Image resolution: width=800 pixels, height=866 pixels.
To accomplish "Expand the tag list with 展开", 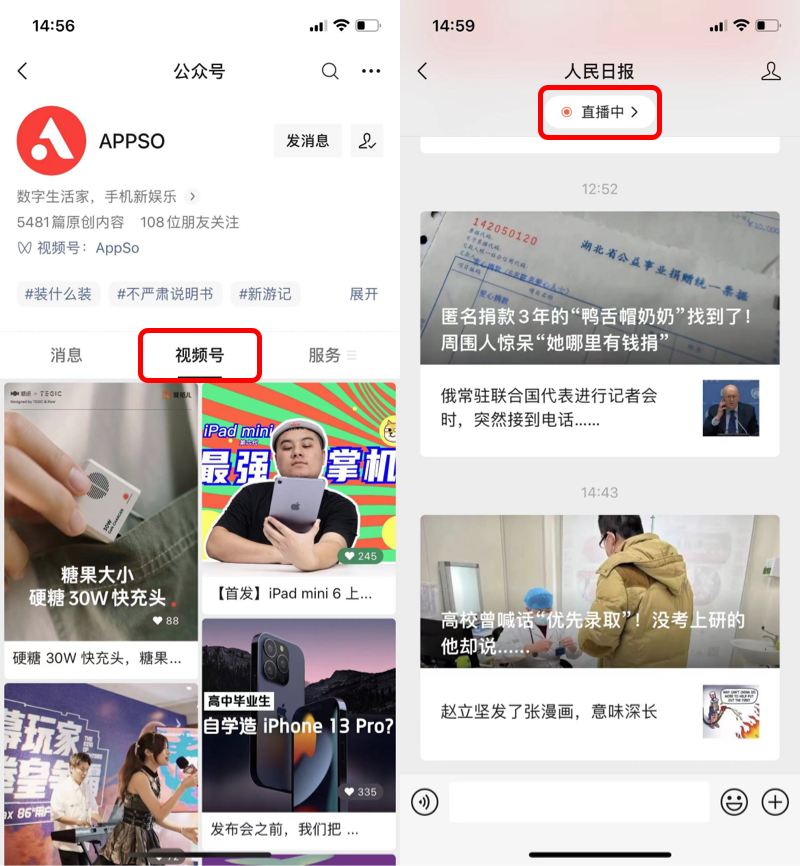I will [x=364, y=294].
